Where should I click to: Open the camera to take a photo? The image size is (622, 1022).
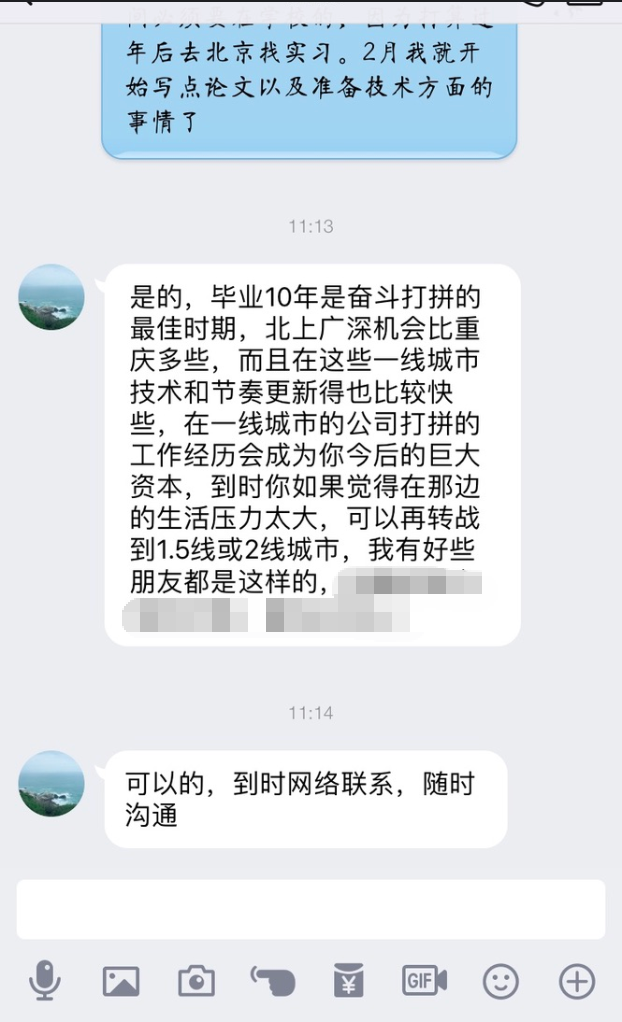[x=197, y=982]
